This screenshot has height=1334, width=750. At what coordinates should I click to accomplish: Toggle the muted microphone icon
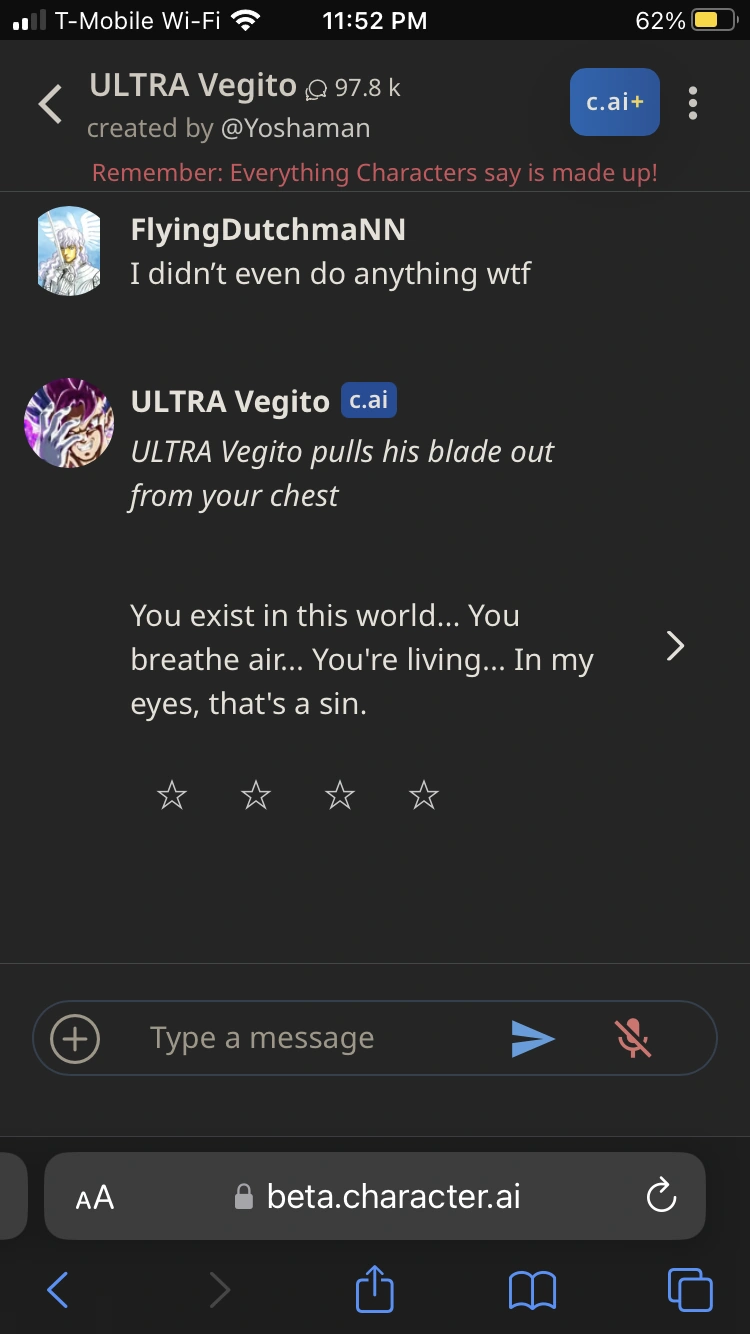pos(633,1039)
